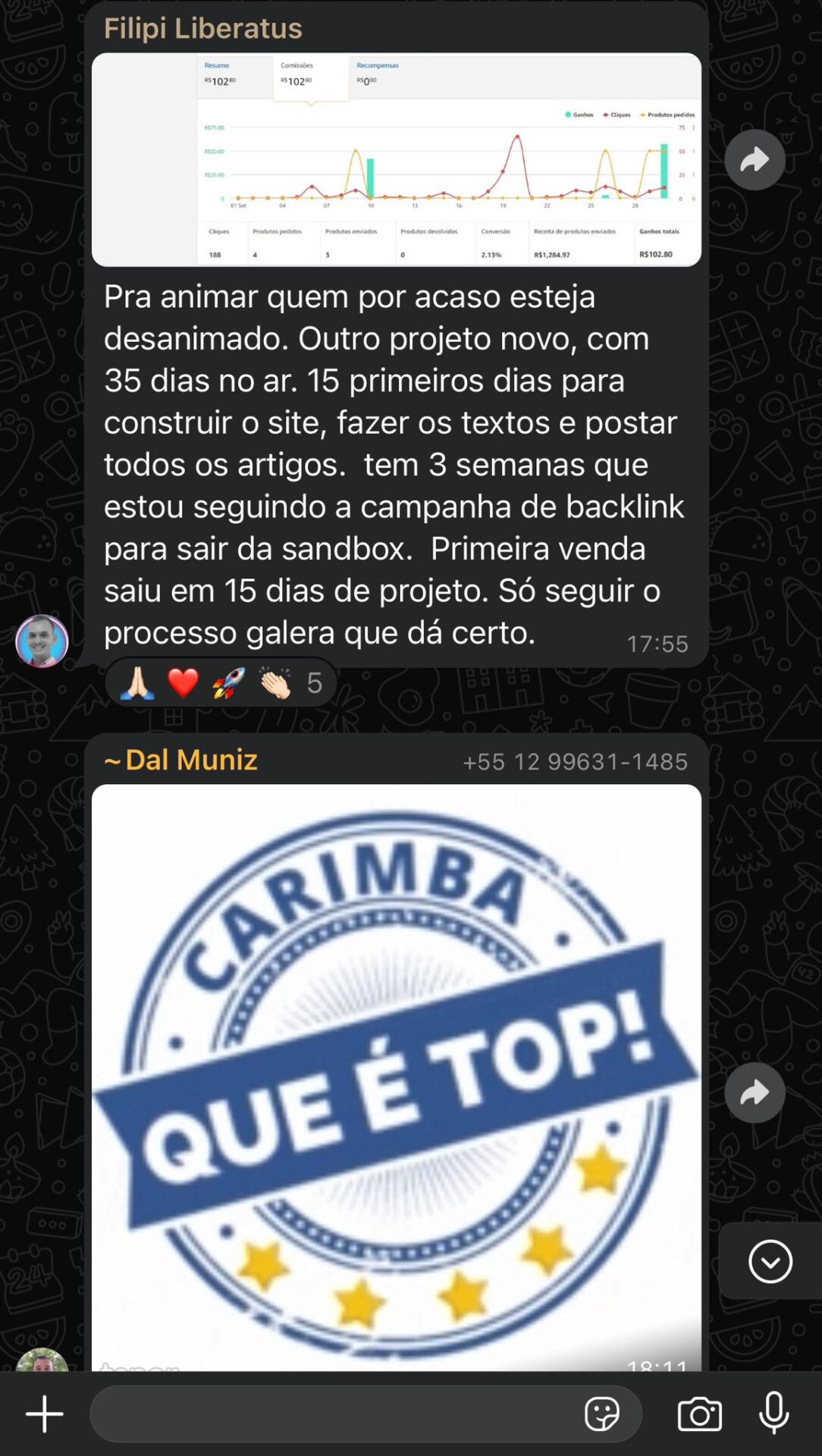This screenshot has height=1456, width=822.
Task: View Filipi Liberatus's profile picture
Action: tap(42, 641)
